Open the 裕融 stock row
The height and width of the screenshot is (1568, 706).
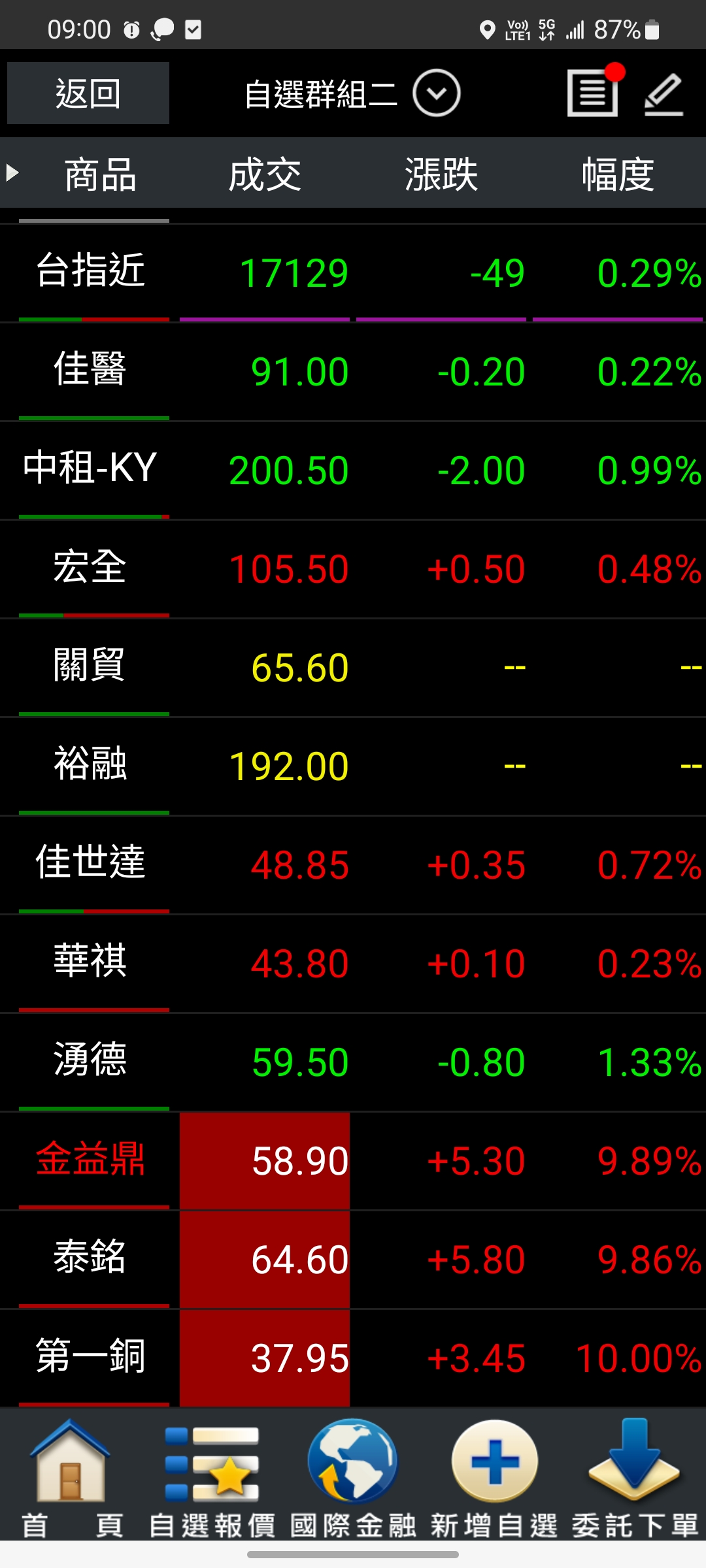point(353,766)
